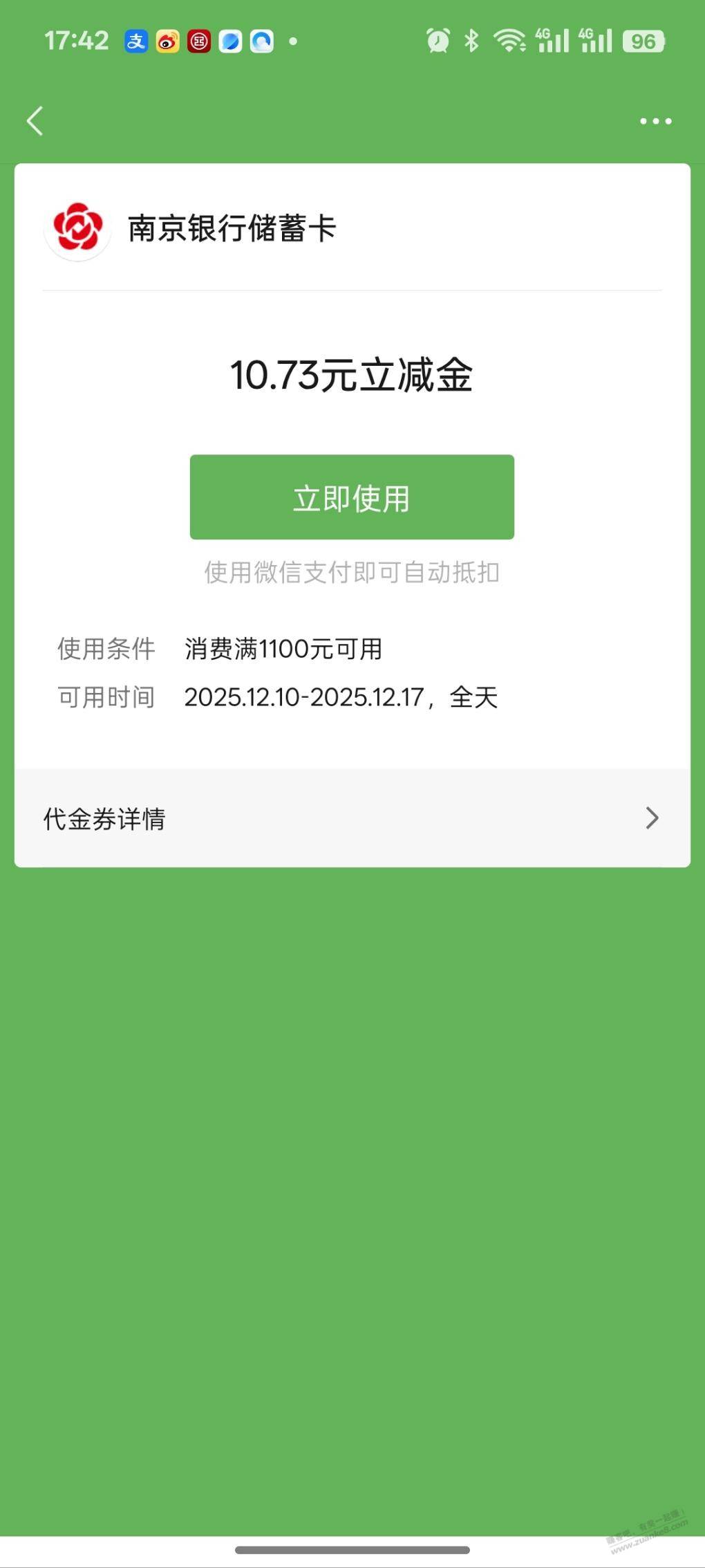This screenshot has height=1568, width=705.
Task: Open the three-dot overflow menu
Action: click(x=655, y=121)
